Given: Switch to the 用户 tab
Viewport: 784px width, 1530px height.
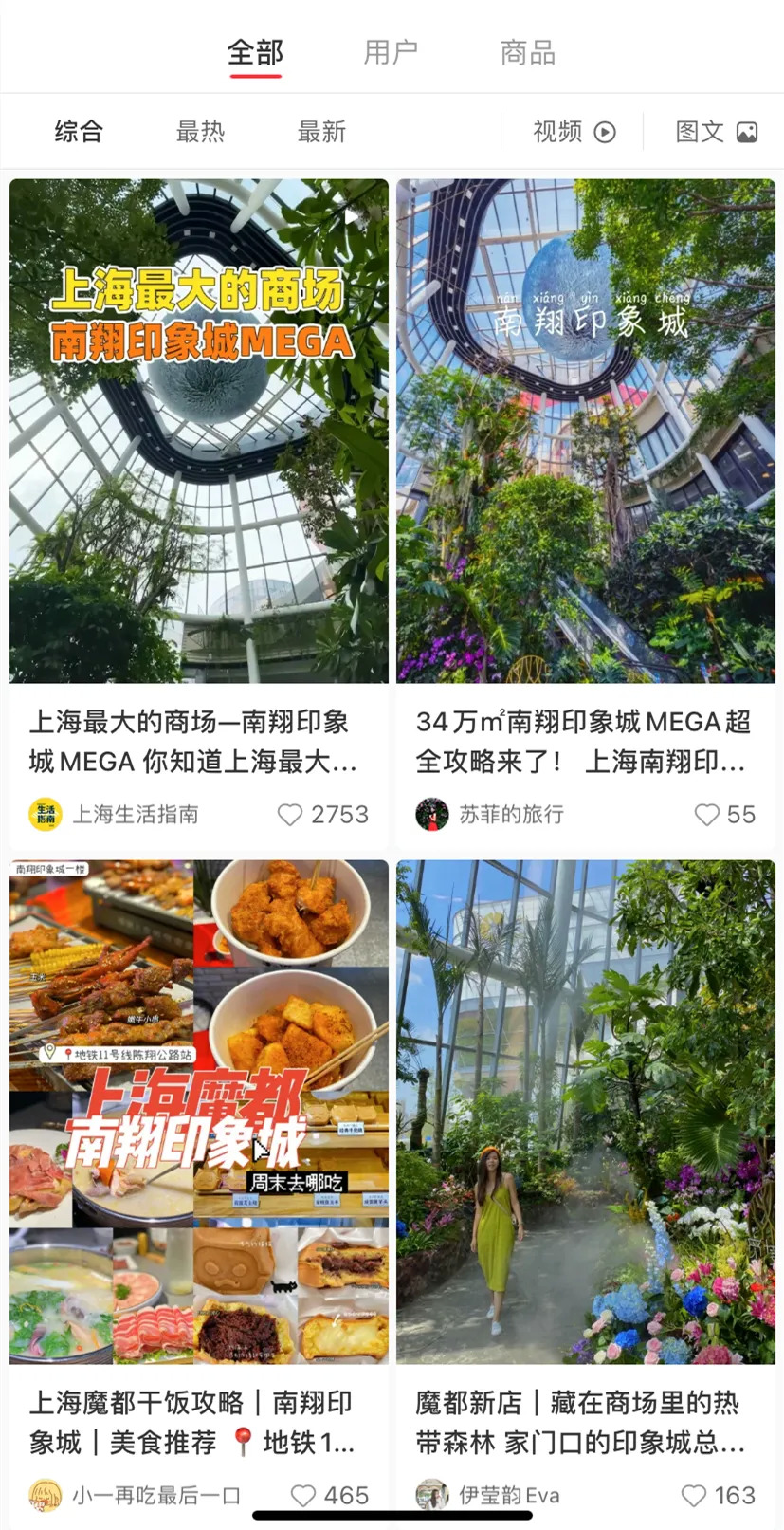Looking at the screenshot, I should 391,52.
